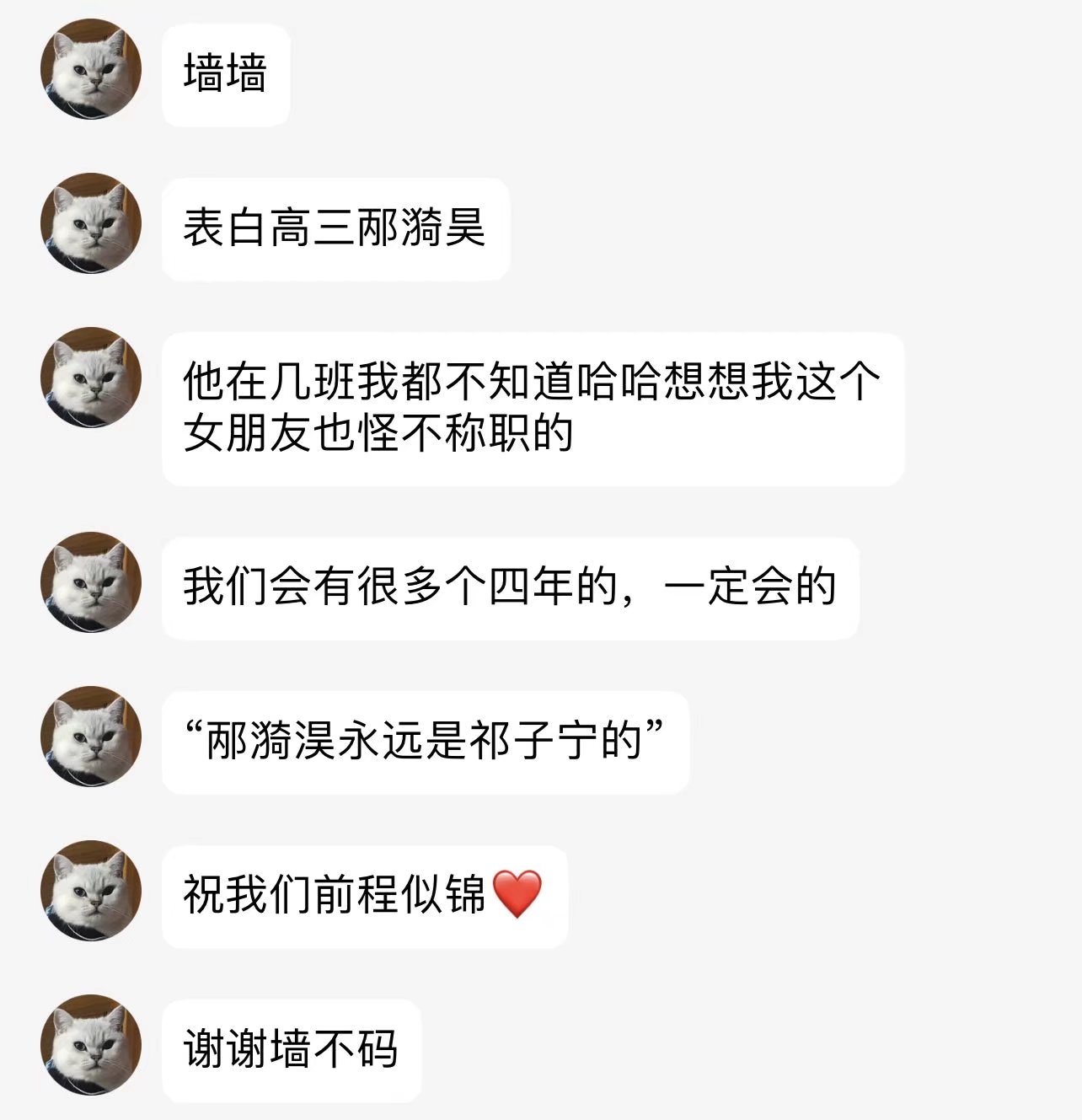Screen dimensions: 1082x1120
Task: Open the avatar beside 我们会有很多个四年的
Action: point(91,582)
